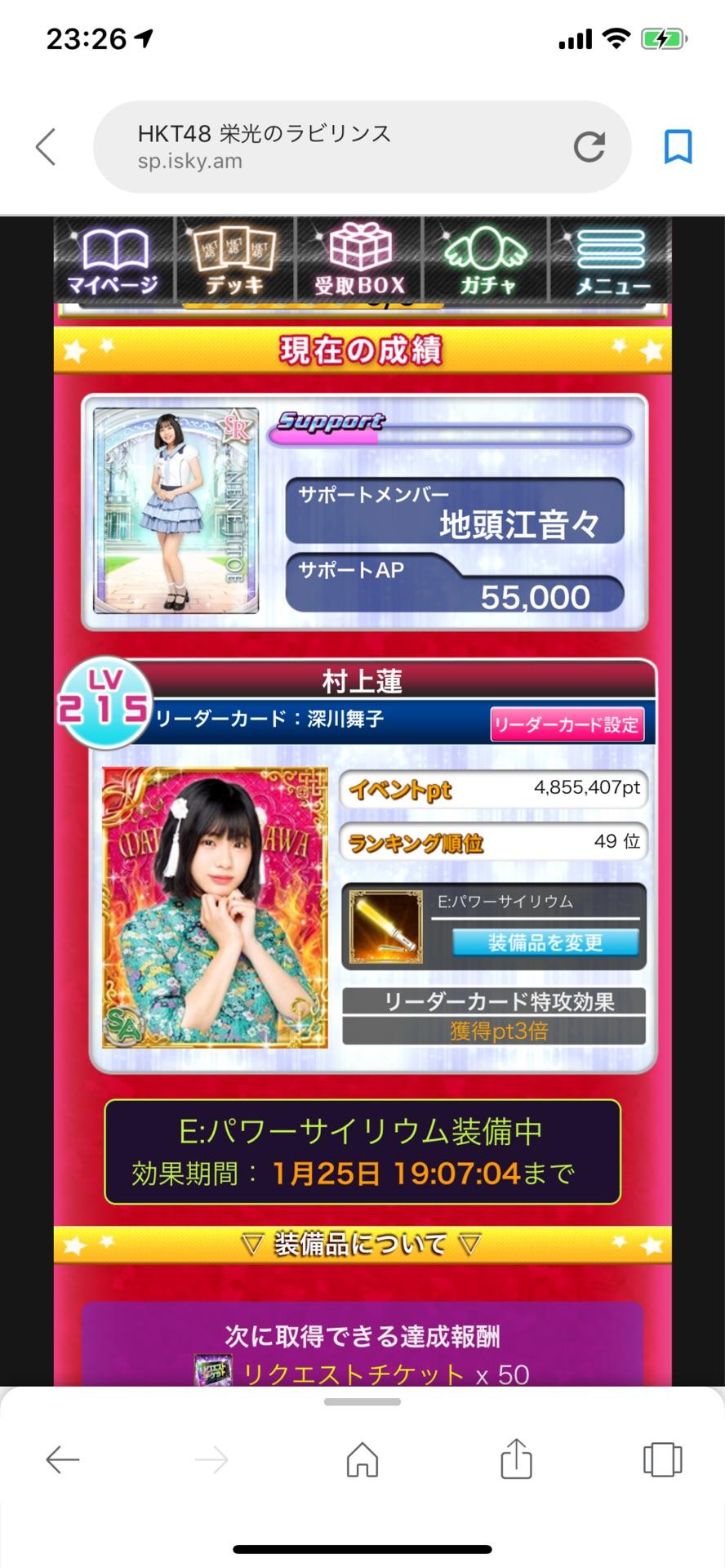The height and width of the screenshot is (1568, 725).
Task: Change equipment with 装備品を変更
Action: (x=545, y=942)
